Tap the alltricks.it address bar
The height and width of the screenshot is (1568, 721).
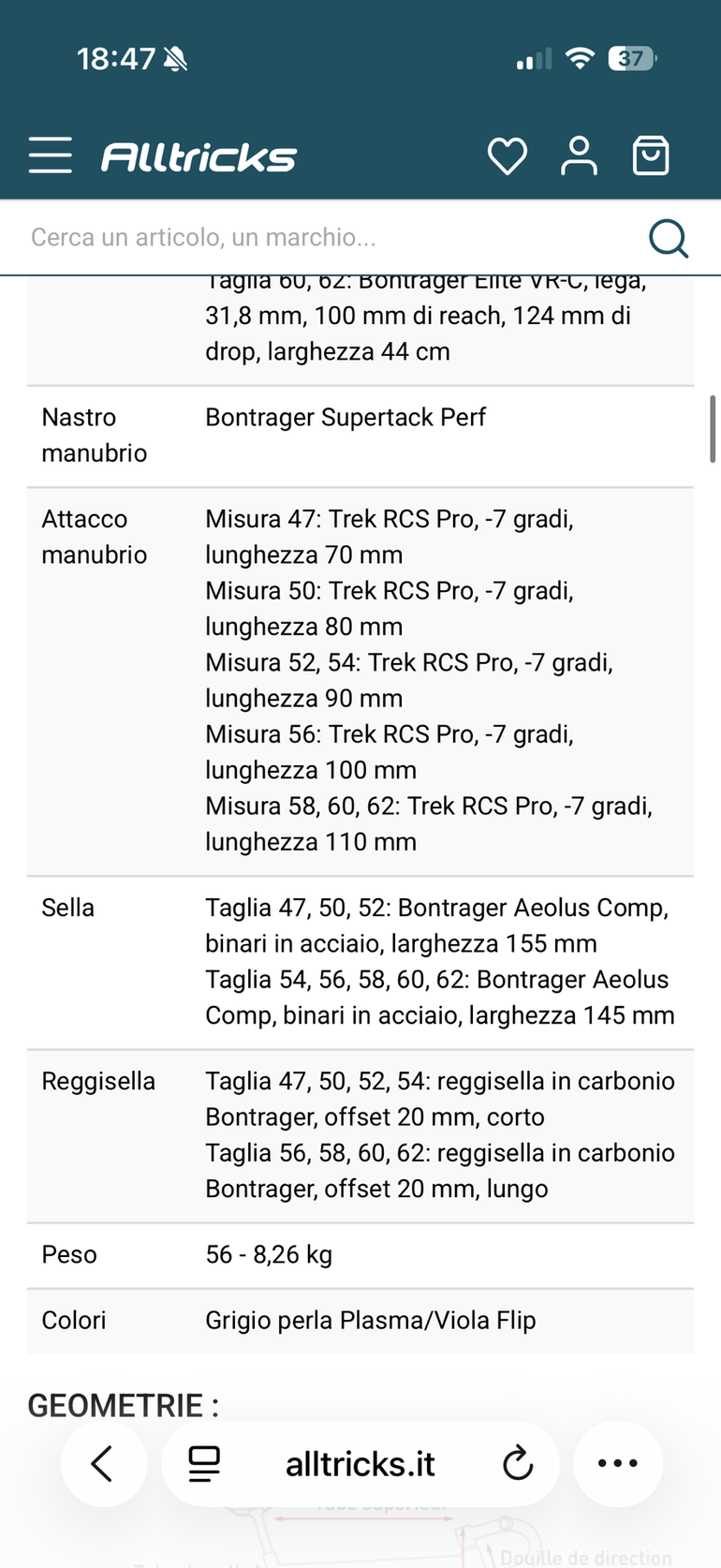360,1463
